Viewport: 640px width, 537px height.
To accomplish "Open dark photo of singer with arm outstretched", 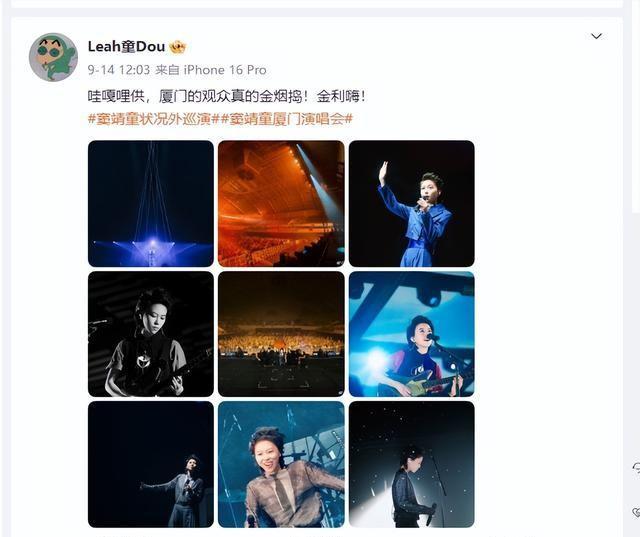I will [x=151, y=464].
